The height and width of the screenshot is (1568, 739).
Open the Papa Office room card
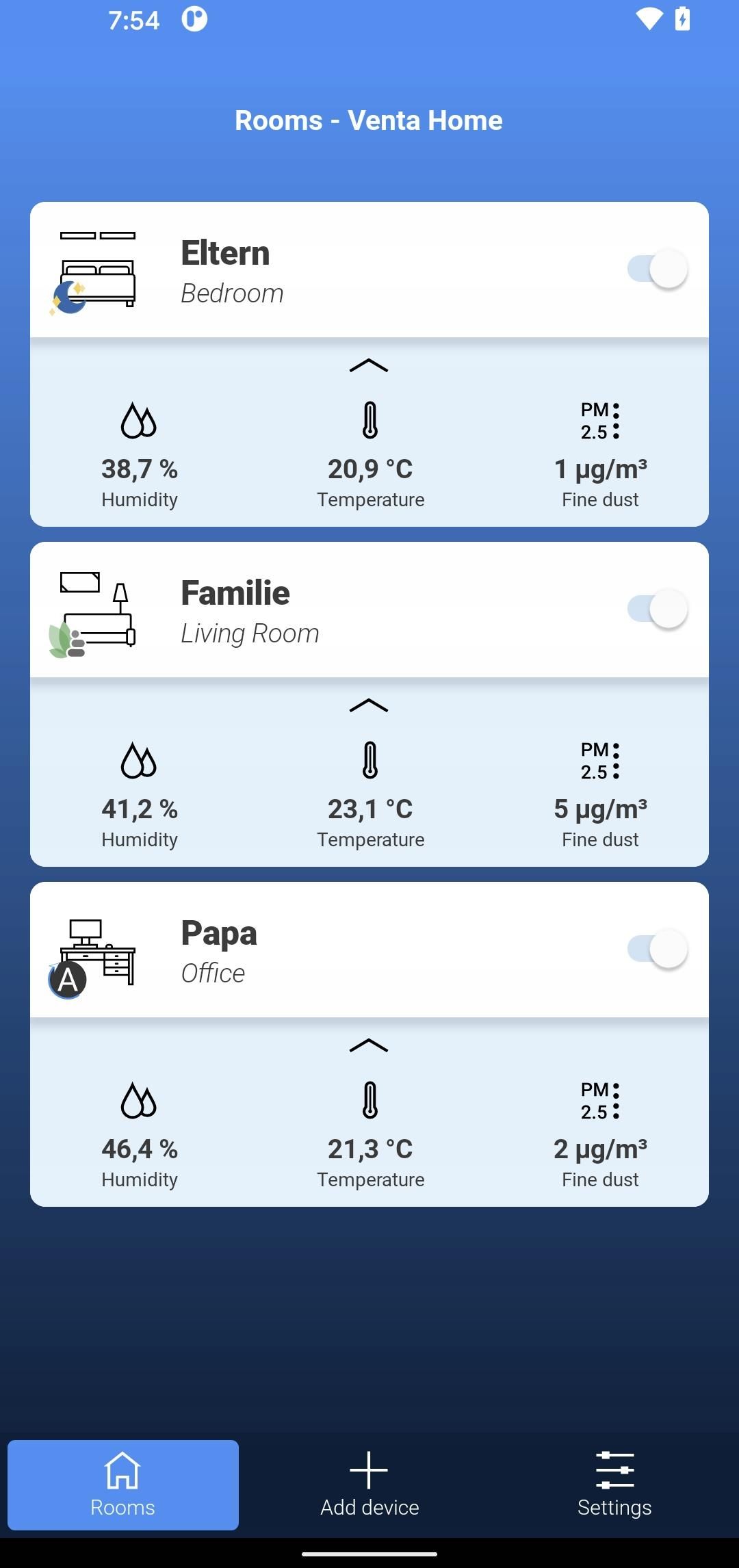click(x=369, y=950)
